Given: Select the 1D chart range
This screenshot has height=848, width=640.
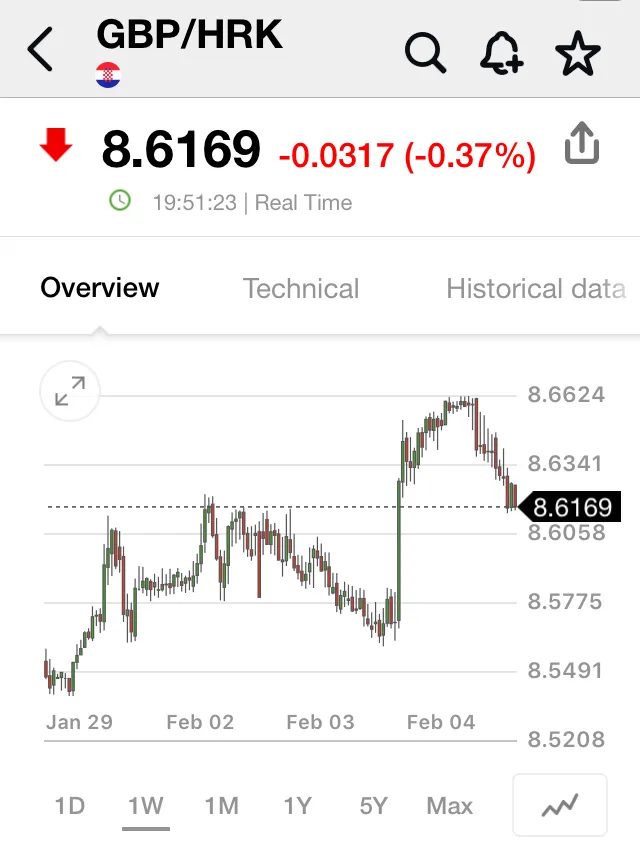Looking at the screenshot, I should (x=69, y=806).
